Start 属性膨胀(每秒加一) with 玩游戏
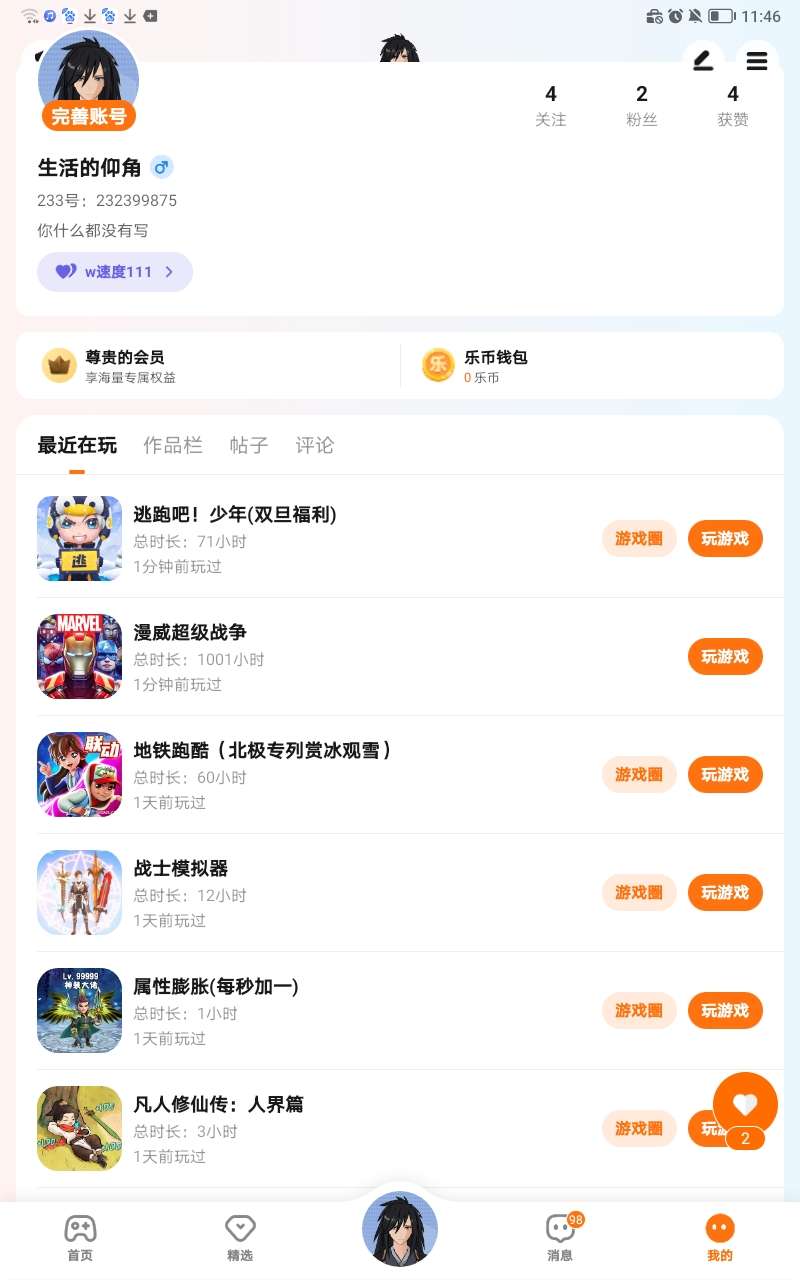The width and height of the screenshot is (800, 1280). [x=725, y=1011]
